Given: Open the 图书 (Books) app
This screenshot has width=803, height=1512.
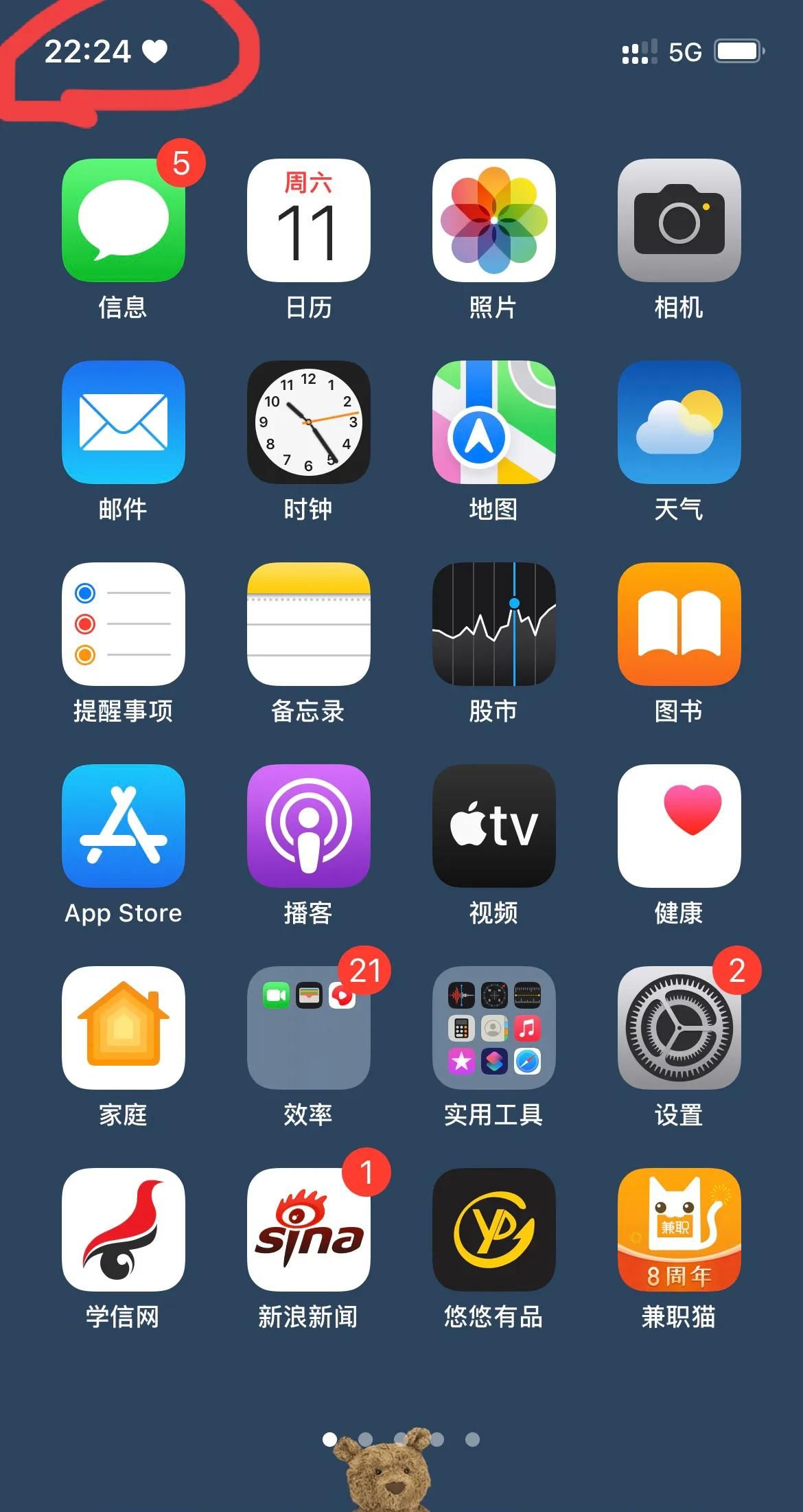Looking at the screenshot, I should click(679, 625).
